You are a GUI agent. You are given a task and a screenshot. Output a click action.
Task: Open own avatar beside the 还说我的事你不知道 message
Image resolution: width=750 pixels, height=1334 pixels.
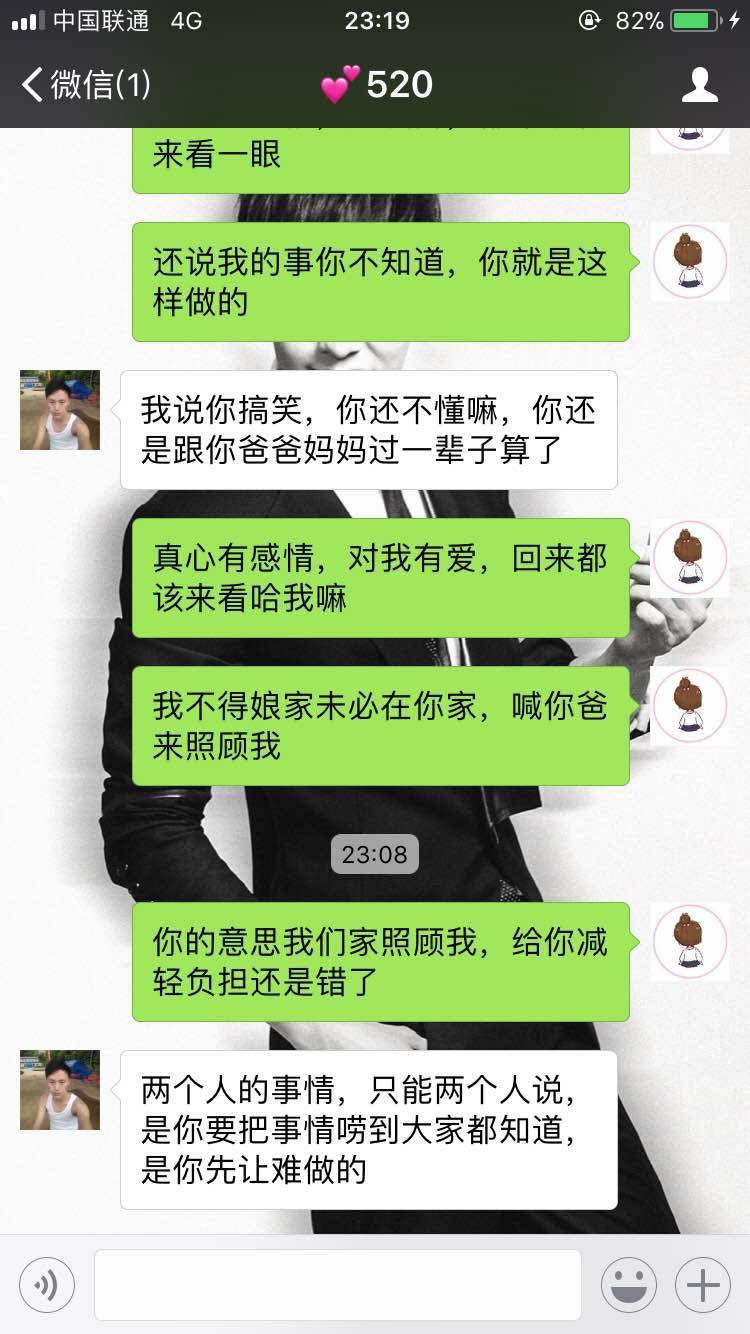click(x=690, y=262)
